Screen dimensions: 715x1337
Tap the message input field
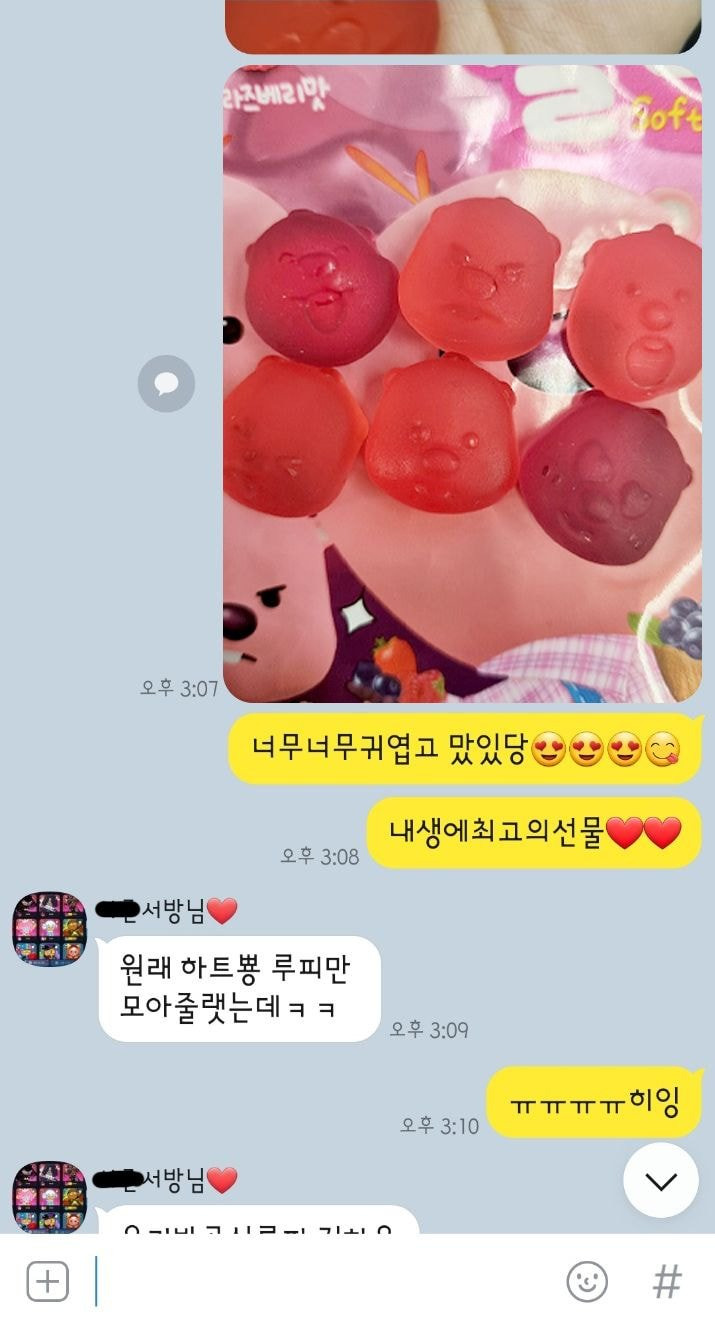pos(320,1281)
